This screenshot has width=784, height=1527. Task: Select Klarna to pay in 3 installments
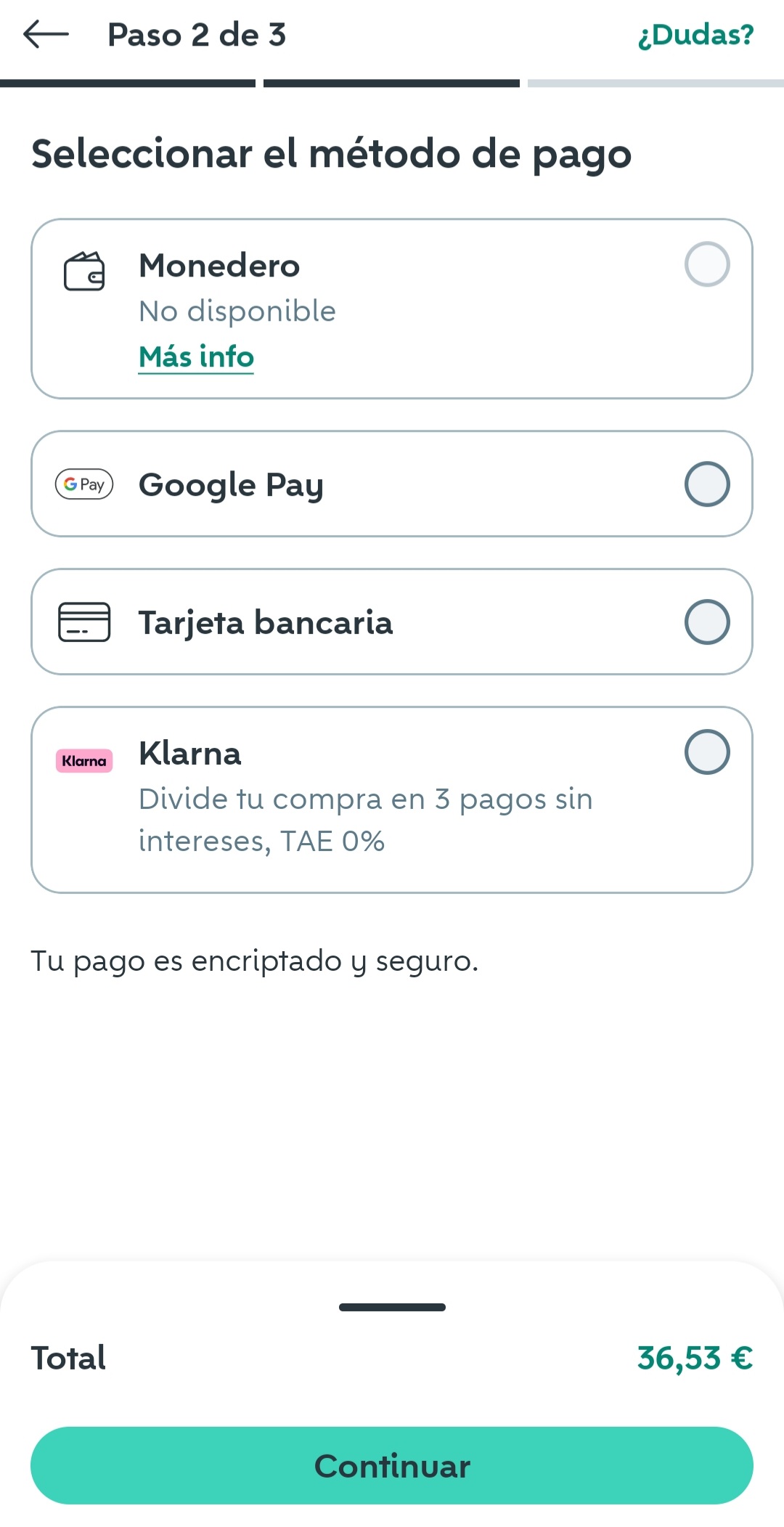(x=706, y=752)
